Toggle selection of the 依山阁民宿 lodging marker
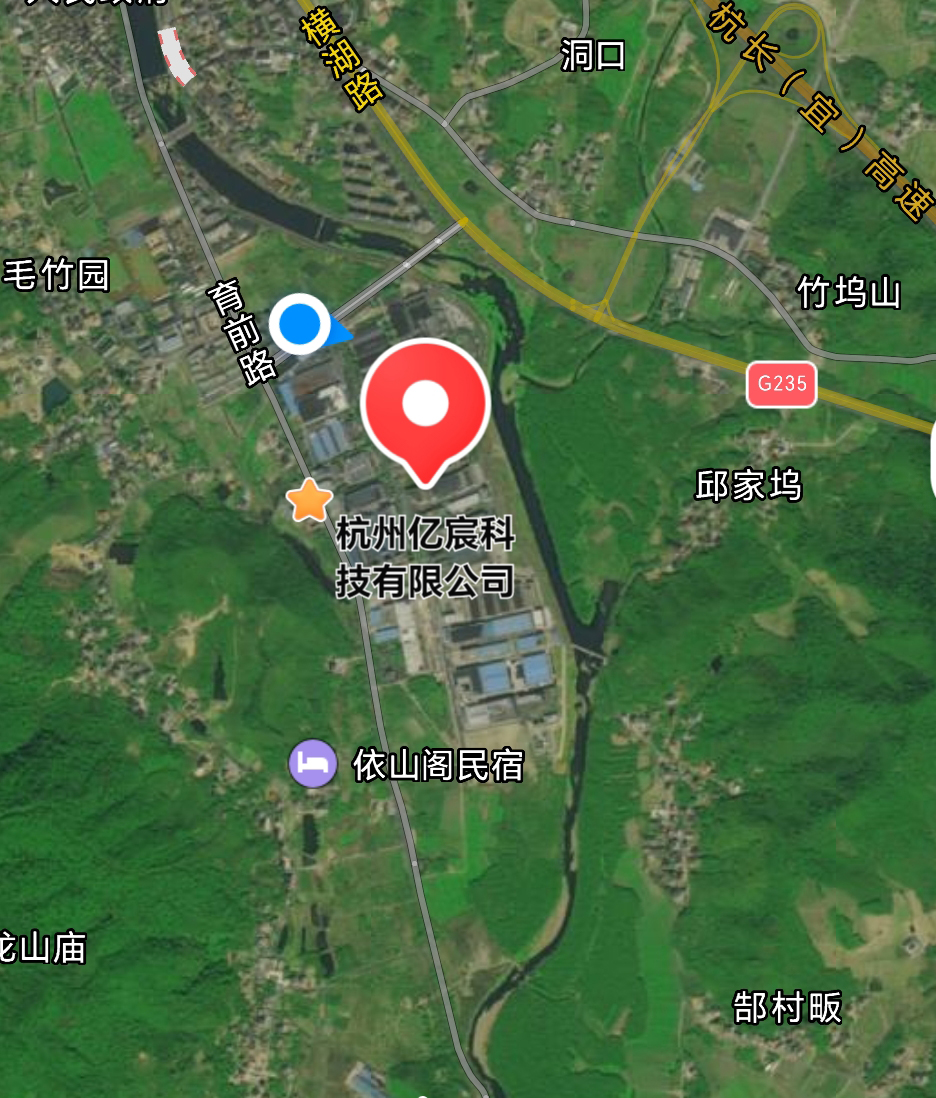This screenshot has width=936, height=1098. pos(313,764)
